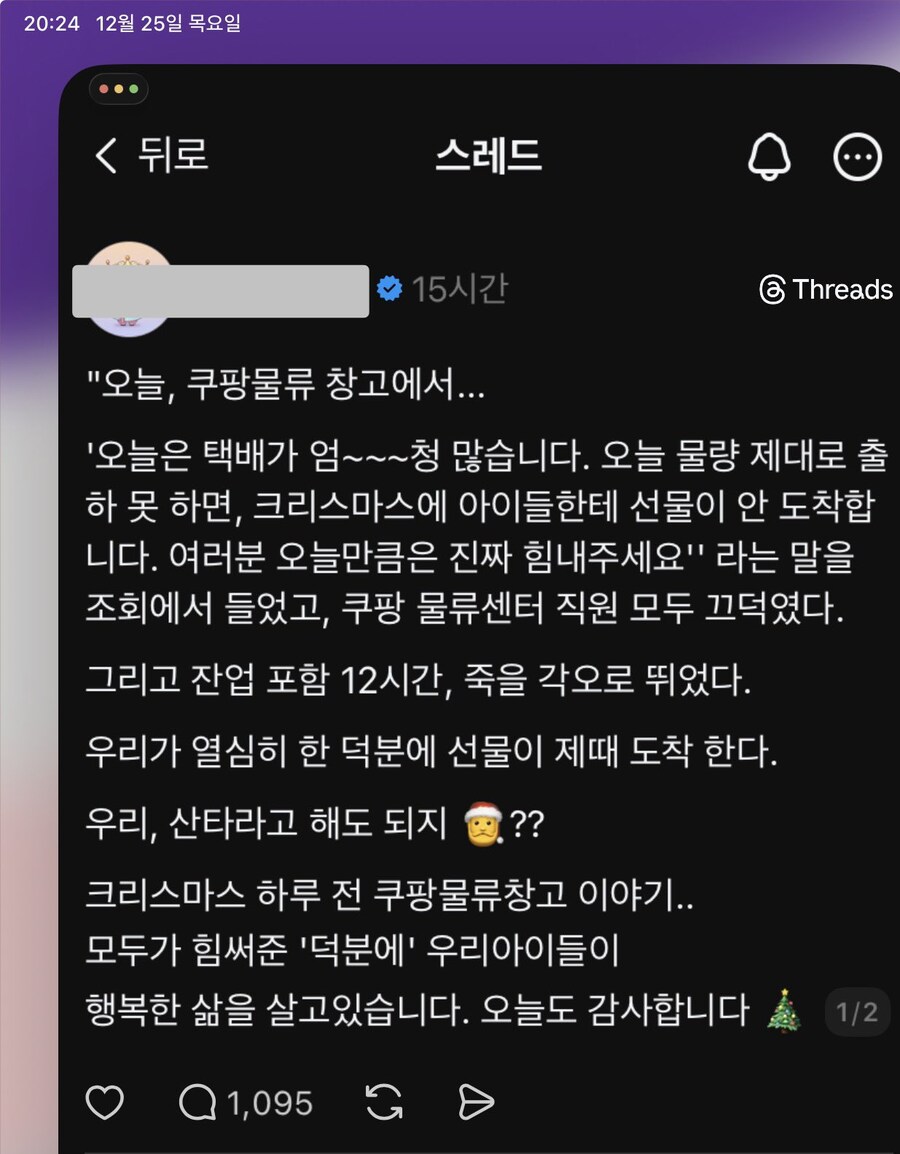This screenshot has height=1154, width=900.
Task: Tap the back arrow next to 뒤로
Action: tap(104, 156)
